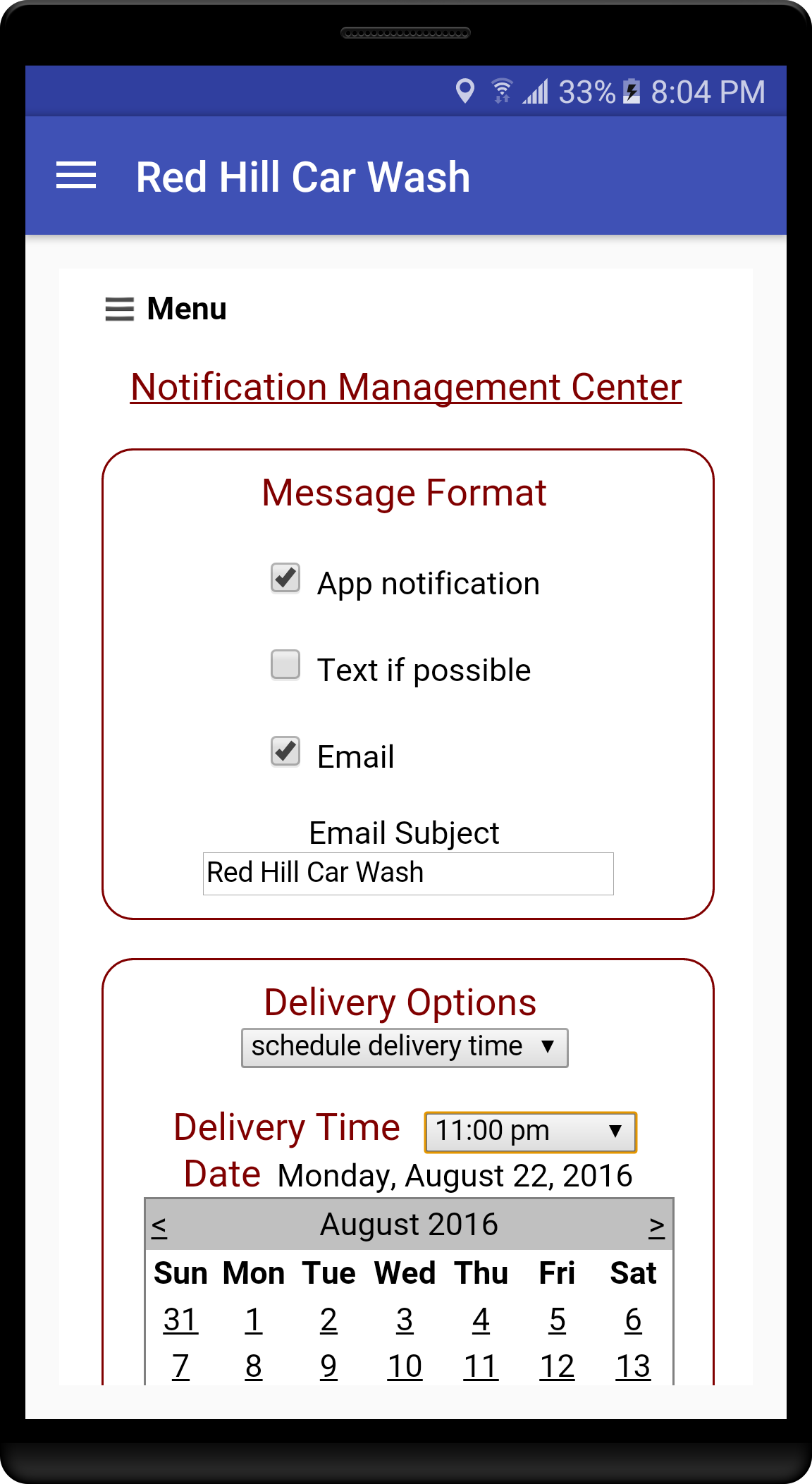Edit the Email Subject field
Screen dimensions: 812x1484
pyautogui.click(x=408, y=873)
